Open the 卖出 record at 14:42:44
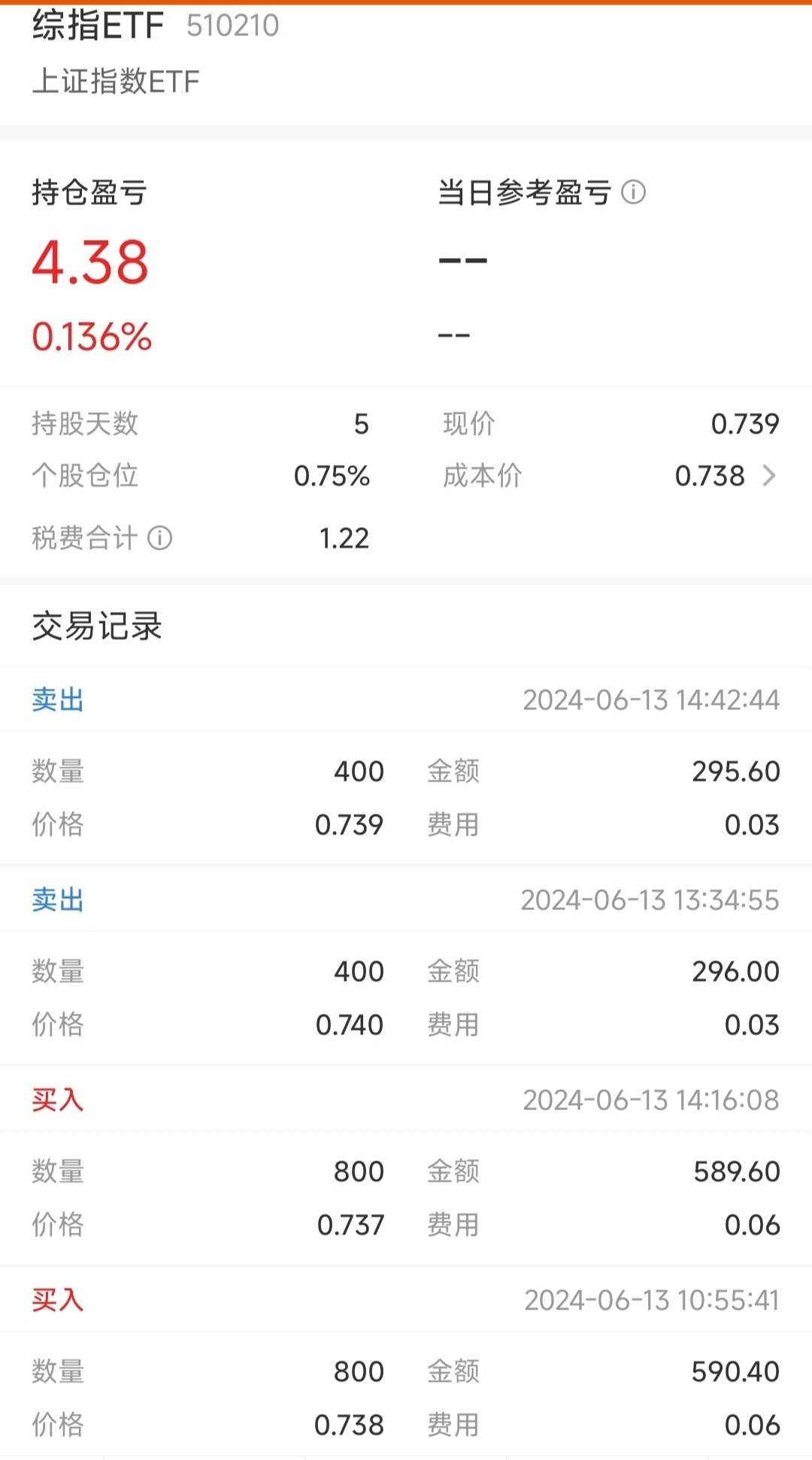This screenshot has height=1460, width=812. tap(57, 700)
